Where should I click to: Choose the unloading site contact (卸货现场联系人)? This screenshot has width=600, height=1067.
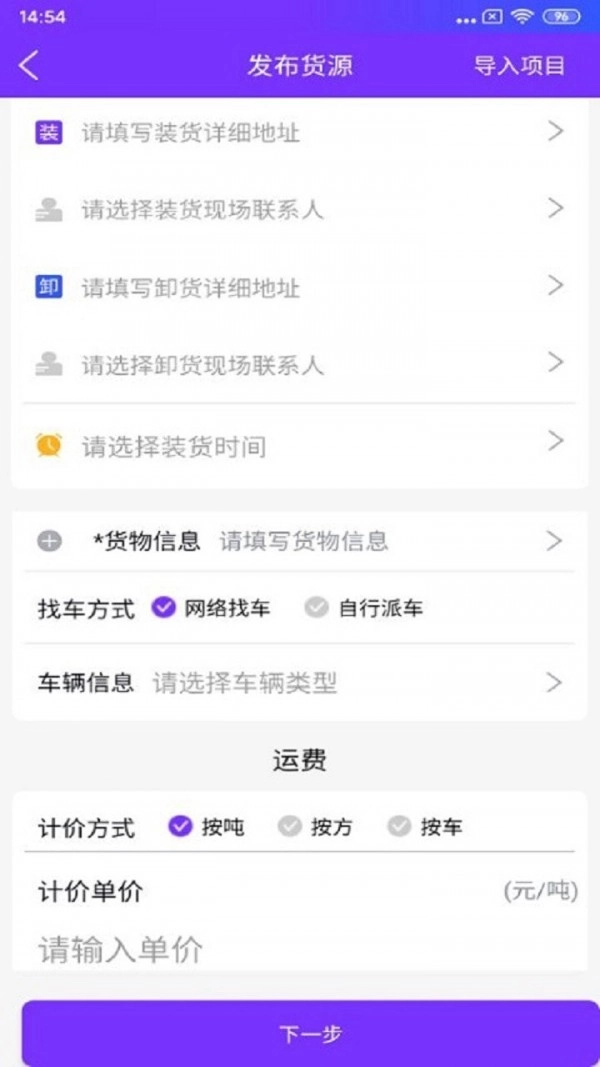point(299,365)
